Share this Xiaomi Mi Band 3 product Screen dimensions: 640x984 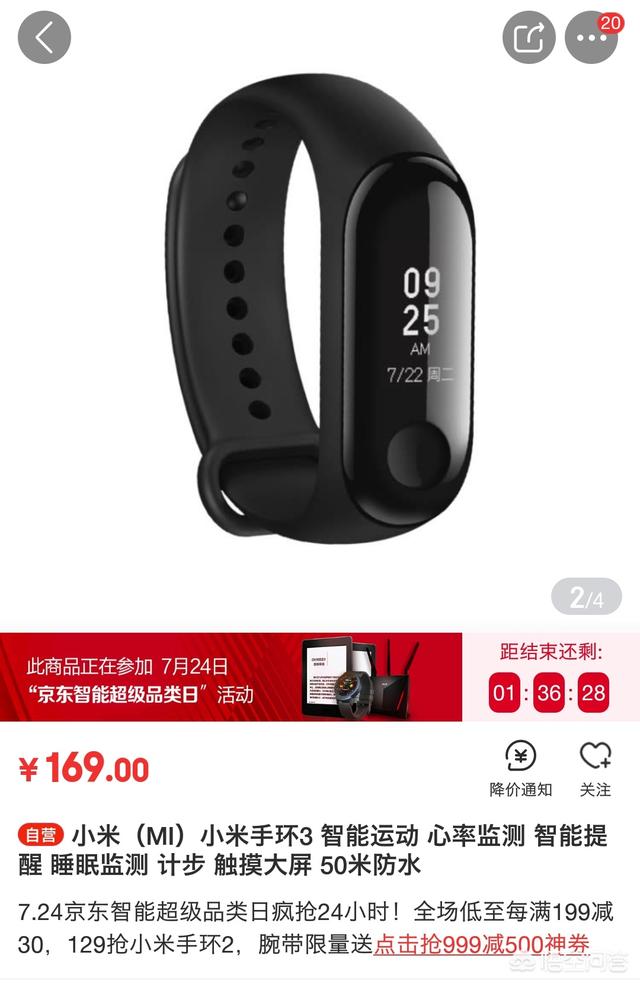(528, 38)
